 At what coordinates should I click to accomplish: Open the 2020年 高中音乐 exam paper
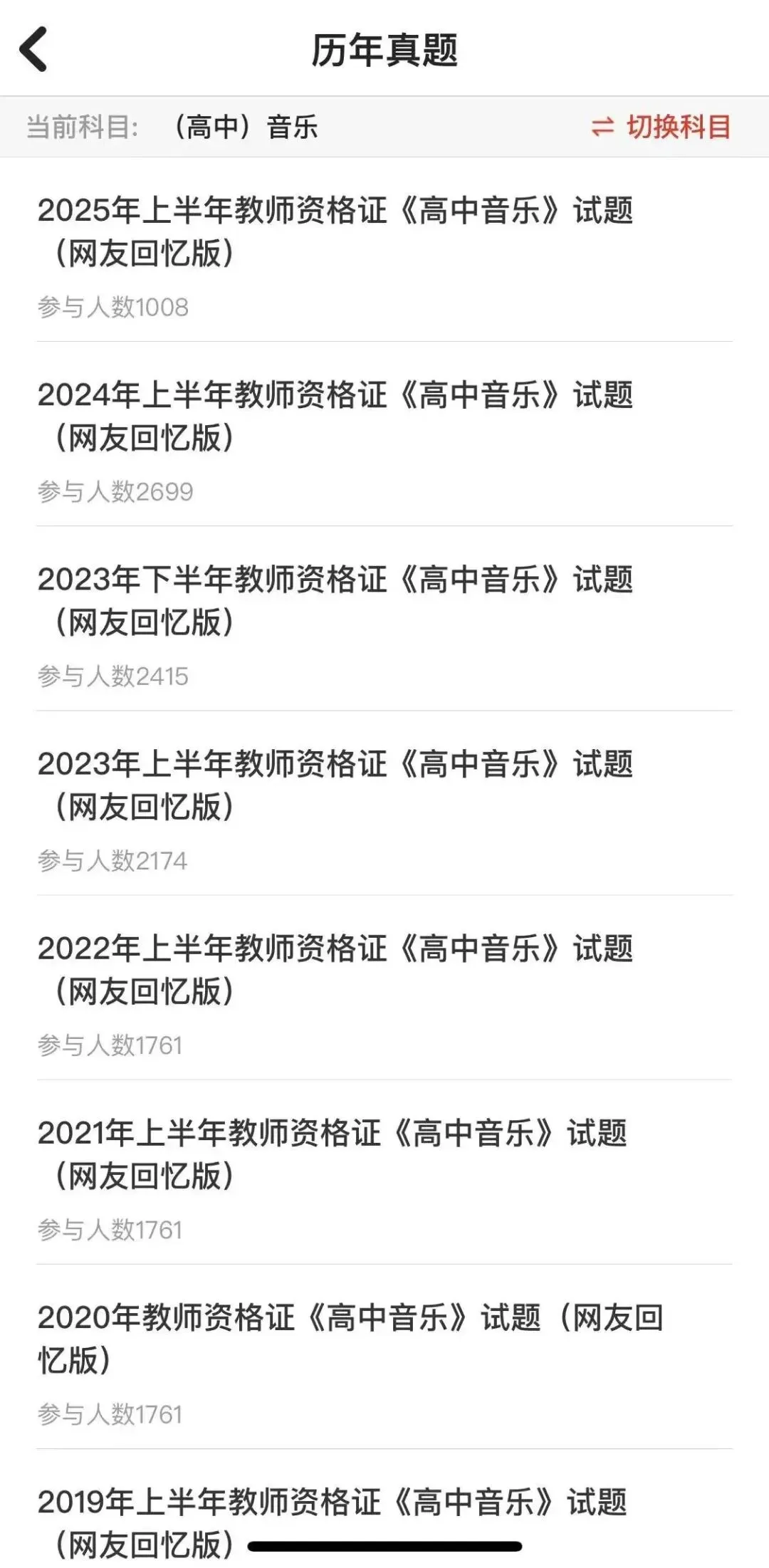coord(349,1339)
